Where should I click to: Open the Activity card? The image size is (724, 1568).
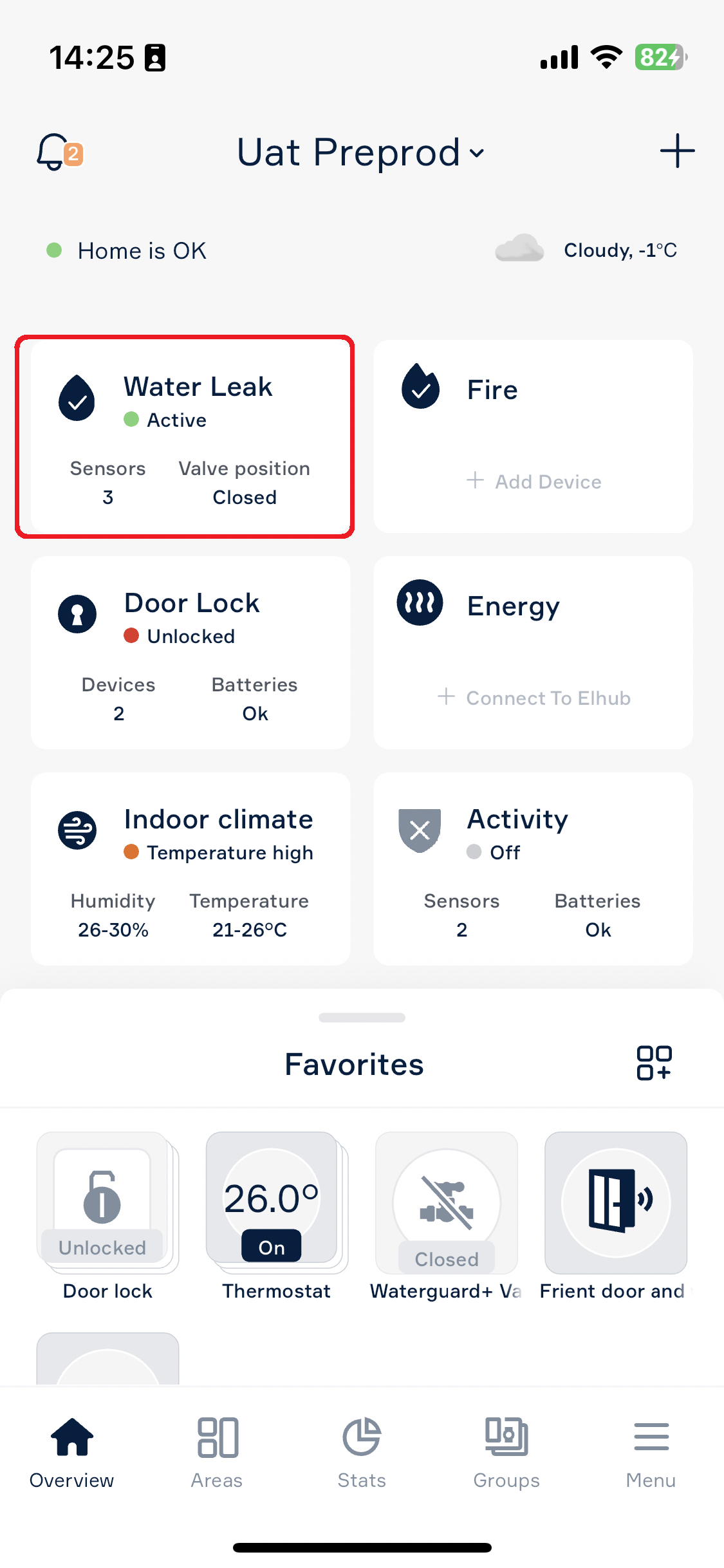pos(534,869)
